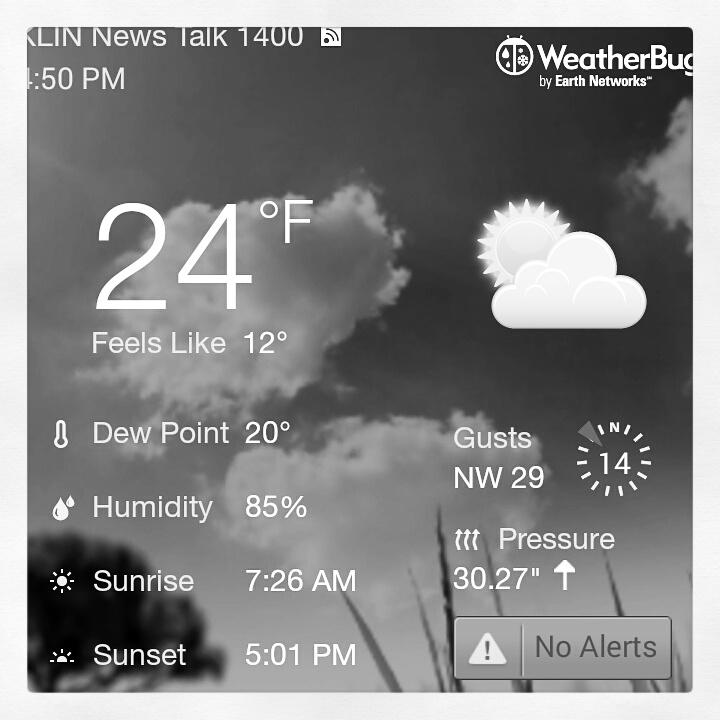Tap the feed icon beside KLIN News Talk 1400
This screenshot has width=720, height=720.
click(331, 37)
